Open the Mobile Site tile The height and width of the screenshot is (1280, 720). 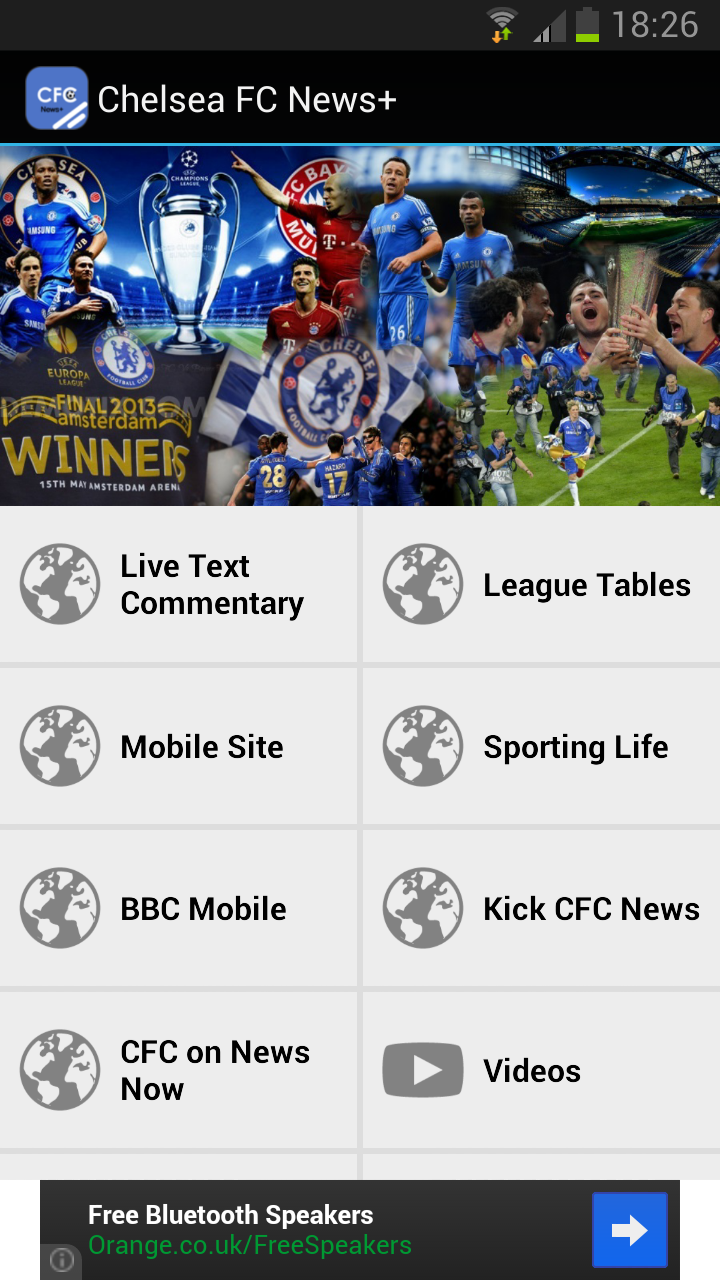click(178, 746)
